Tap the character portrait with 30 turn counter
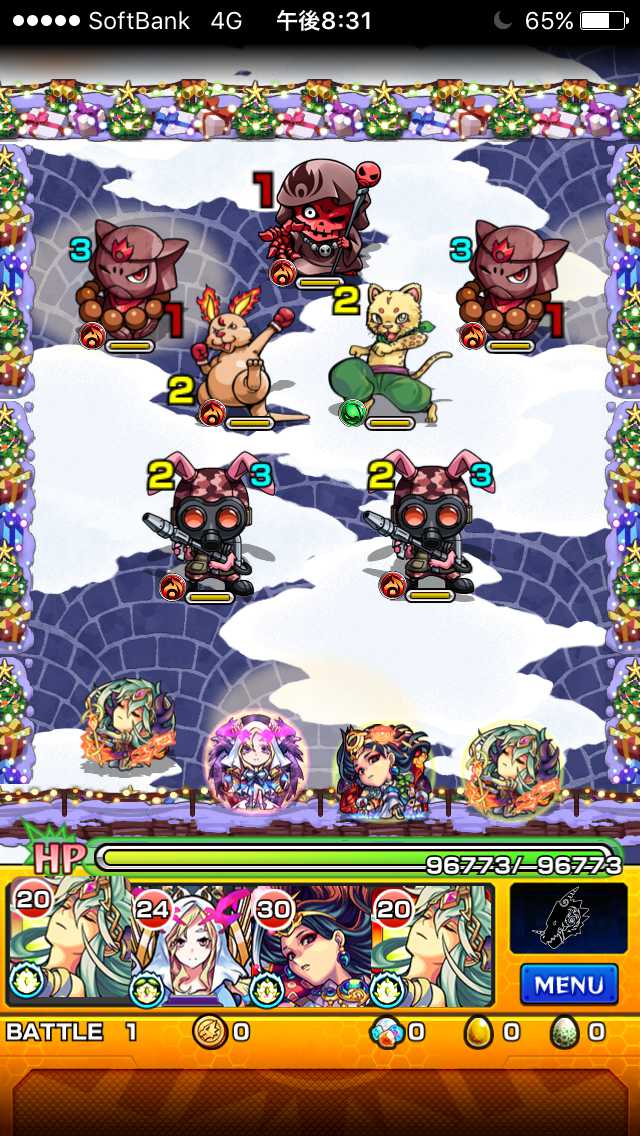This screenshot has height=1136, width=640. click(312, 945)
